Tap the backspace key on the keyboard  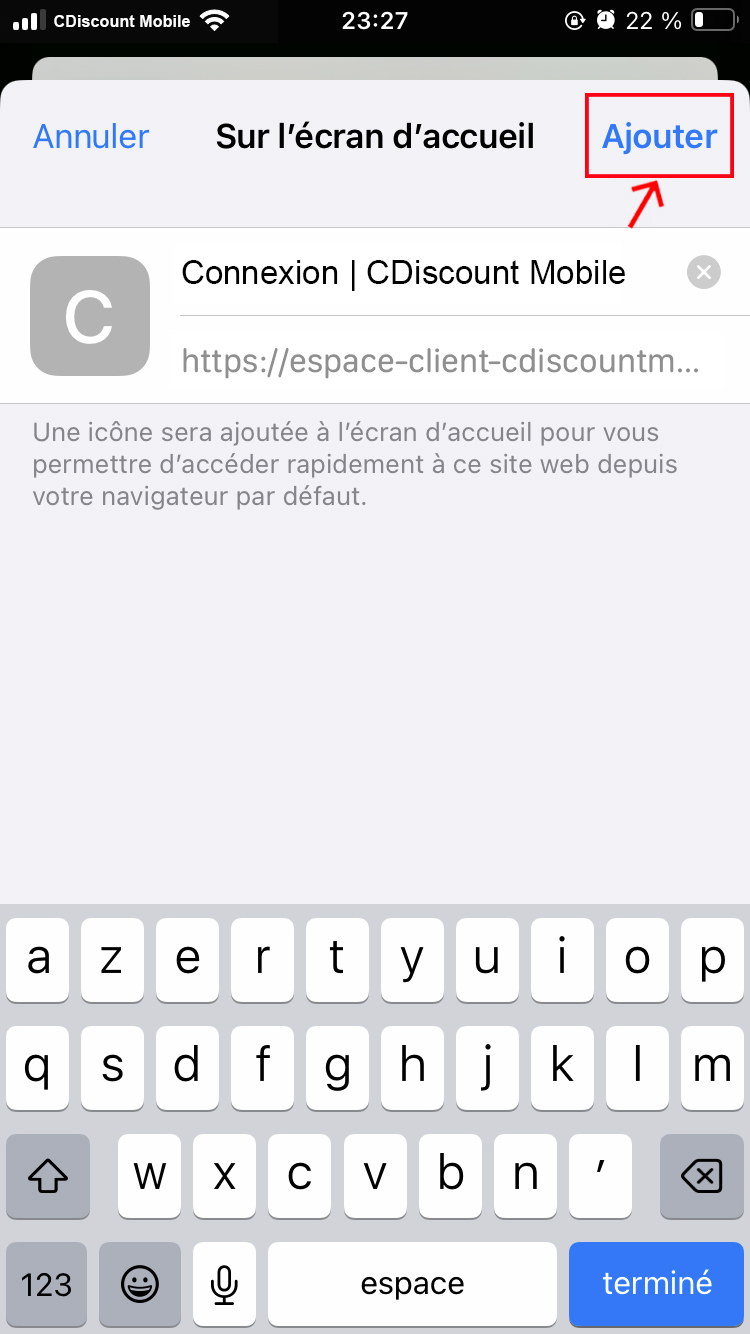[x=702, y=1176]
